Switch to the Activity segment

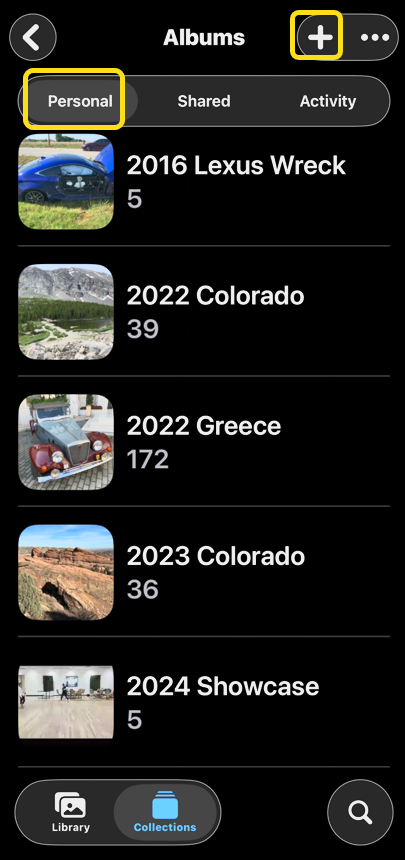click(x=328, y=101)
